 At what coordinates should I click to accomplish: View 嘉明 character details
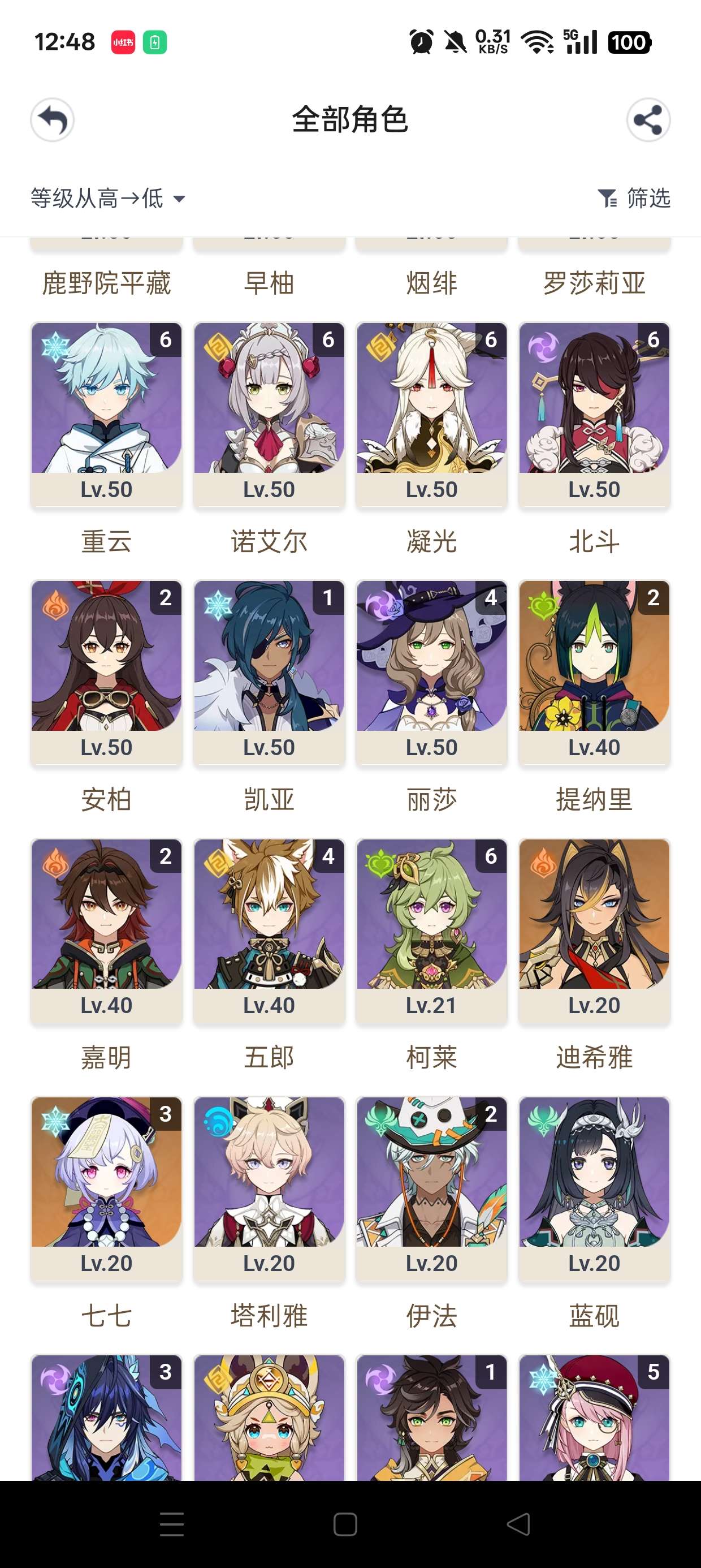(x=106, y=930)
